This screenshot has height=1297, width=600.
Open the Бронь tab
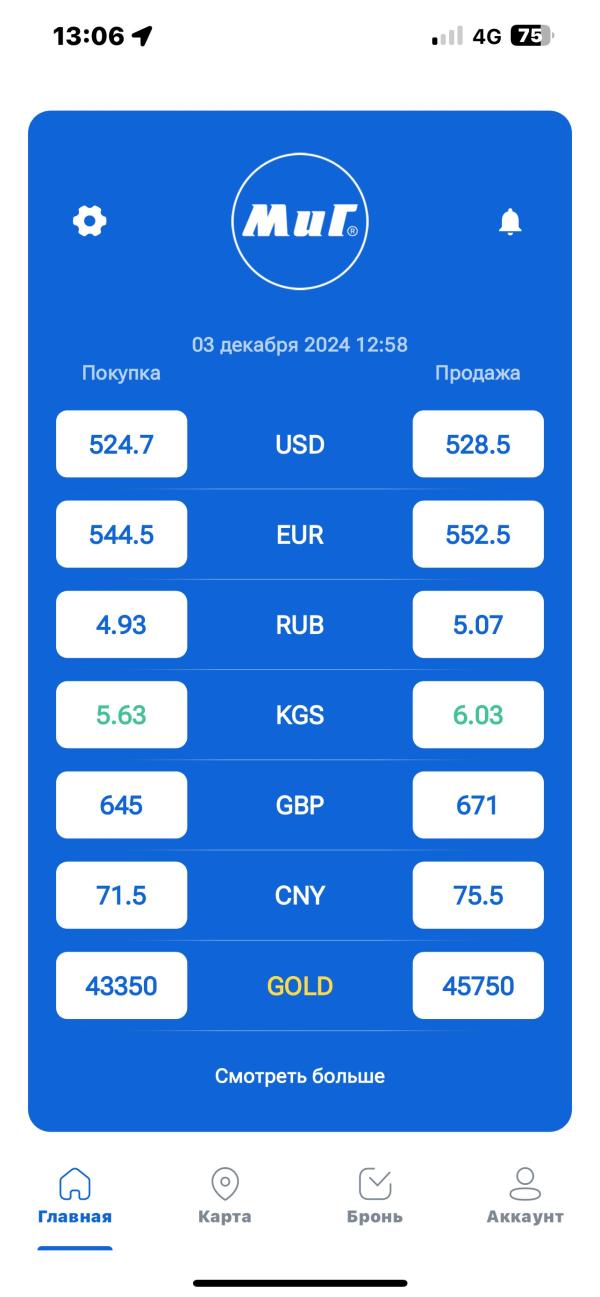[x=375, y=1196]
